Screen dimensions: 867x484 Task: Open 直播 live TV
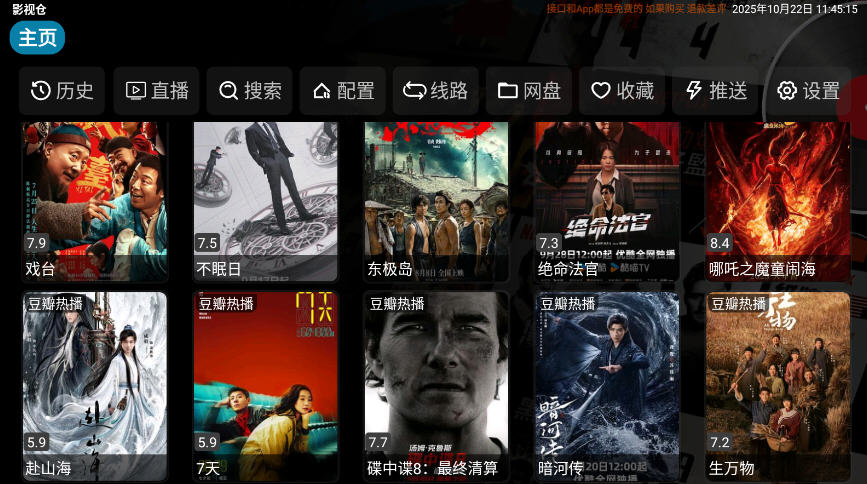[x=156, y=91]
